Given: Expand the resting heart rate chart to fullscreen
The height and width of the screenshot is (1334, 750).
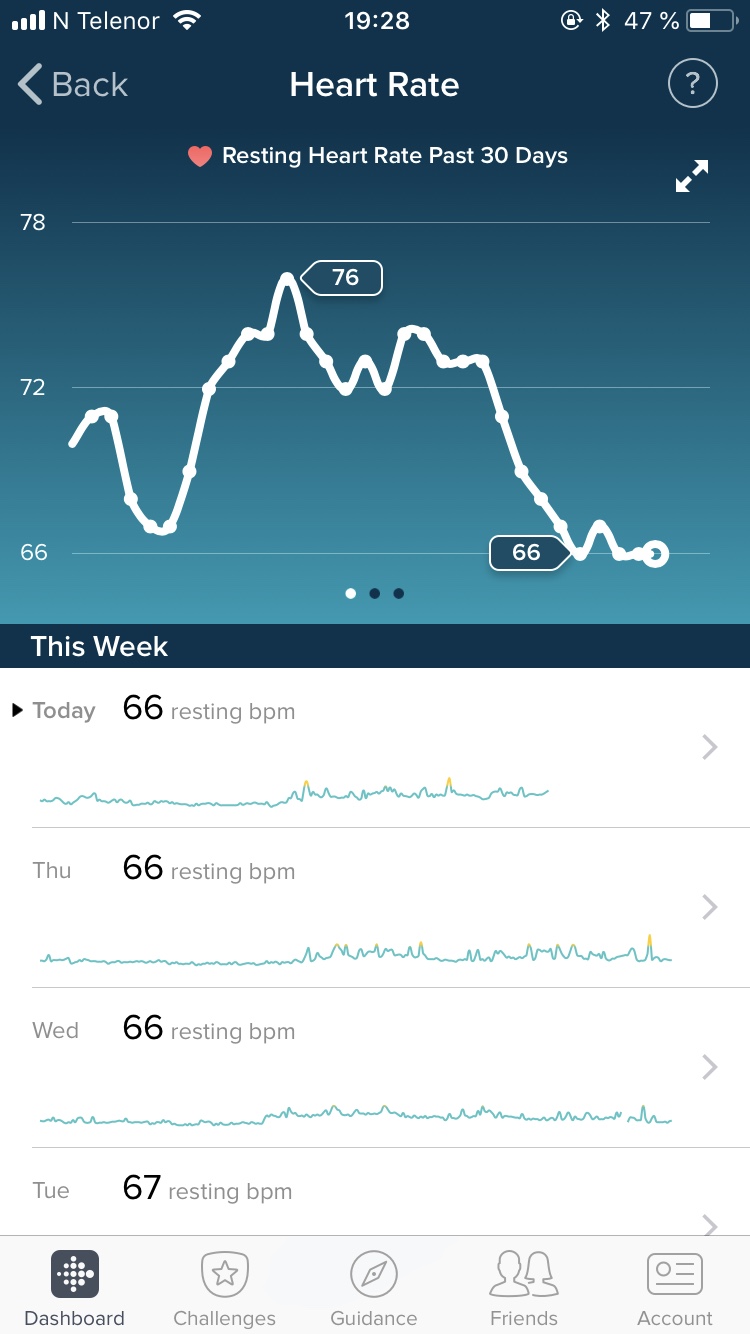Looking at the screenshot, I should tap(692, 176).
